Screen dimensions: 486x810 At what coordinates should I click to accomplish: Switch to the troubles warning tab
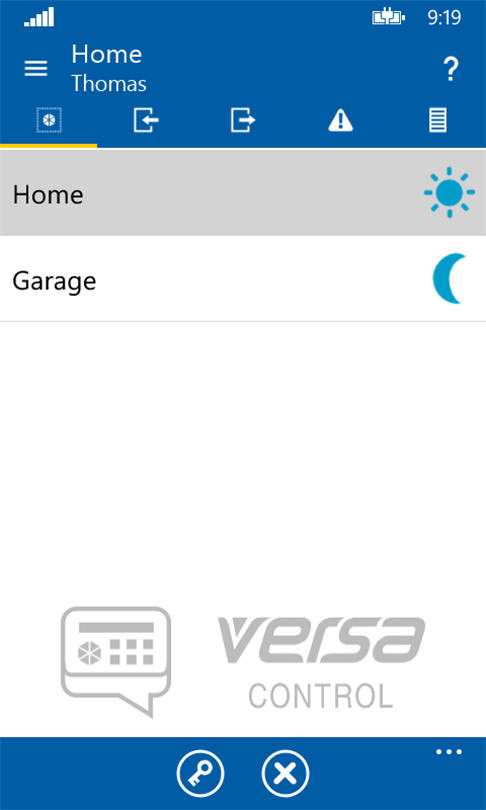pos(340,121)
